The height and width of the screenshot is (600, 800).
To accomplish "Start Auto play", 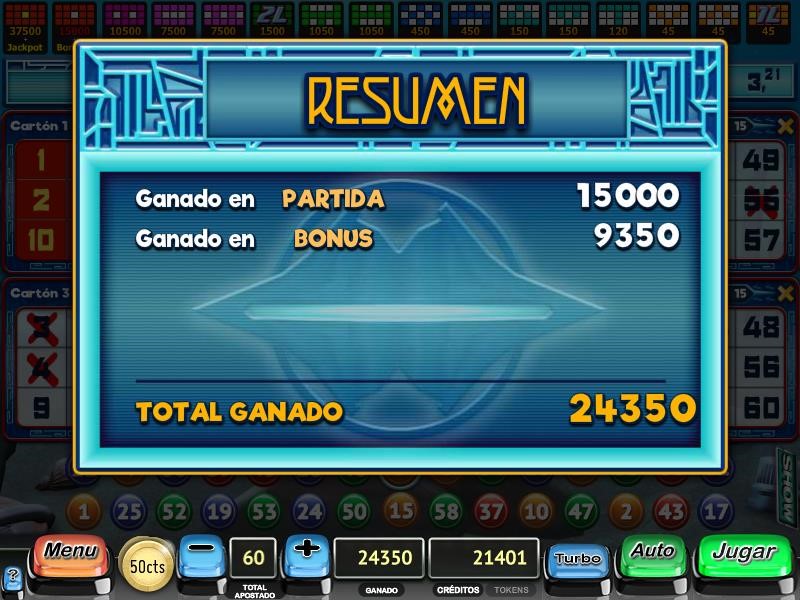I will click(x=651, y=554).
